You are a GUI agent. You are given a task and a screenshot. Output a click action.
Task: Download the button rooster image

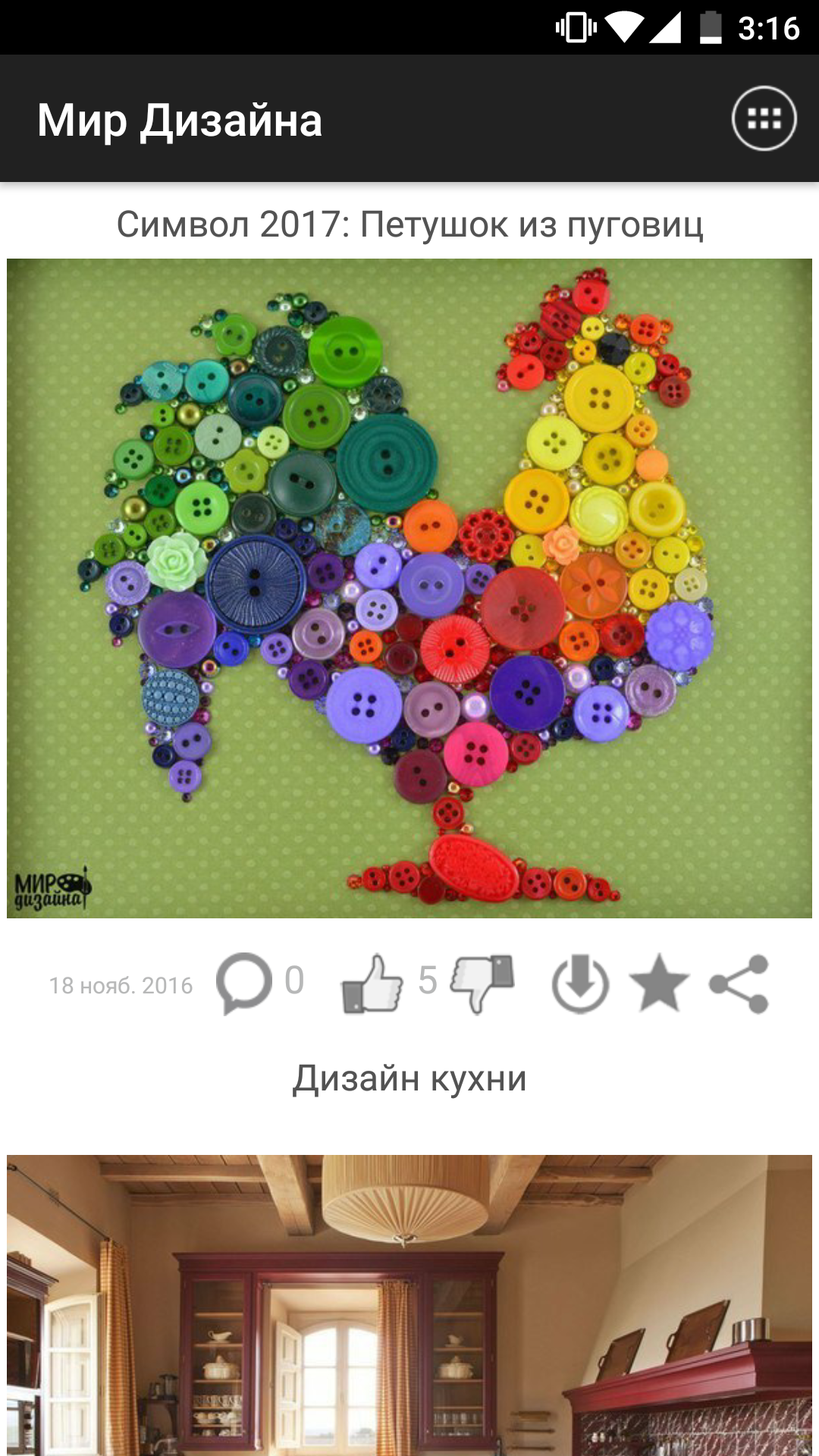point(580,984)
